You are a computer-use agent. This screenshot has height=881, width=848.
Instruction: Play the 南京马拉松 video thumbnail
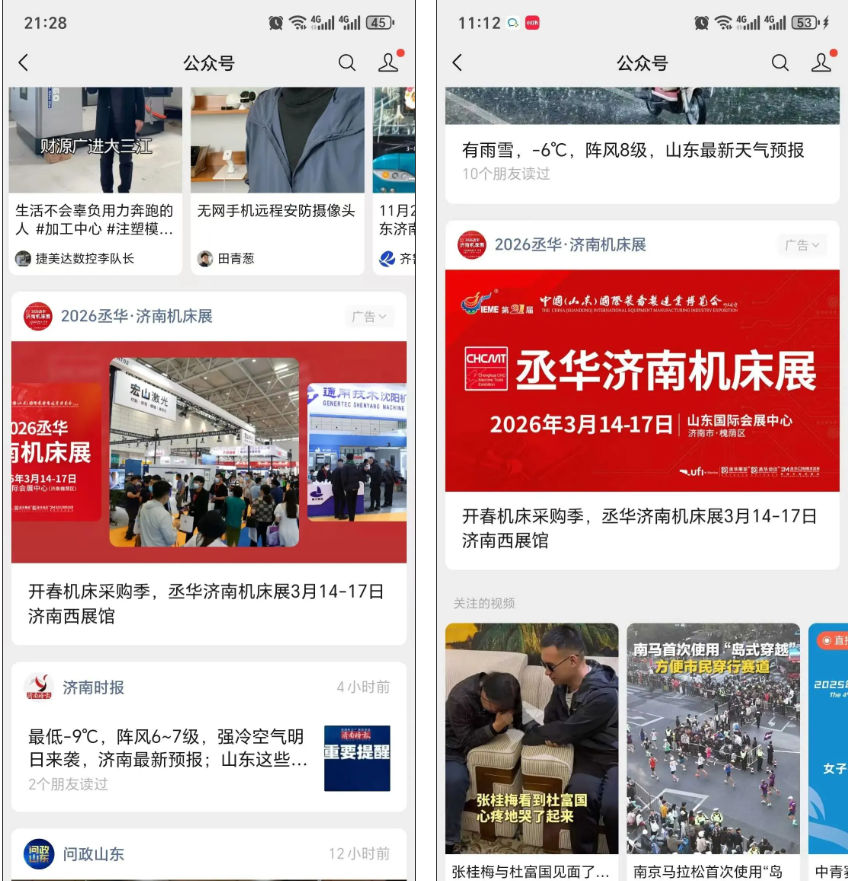pyautogui.click(x=713, y=737)
